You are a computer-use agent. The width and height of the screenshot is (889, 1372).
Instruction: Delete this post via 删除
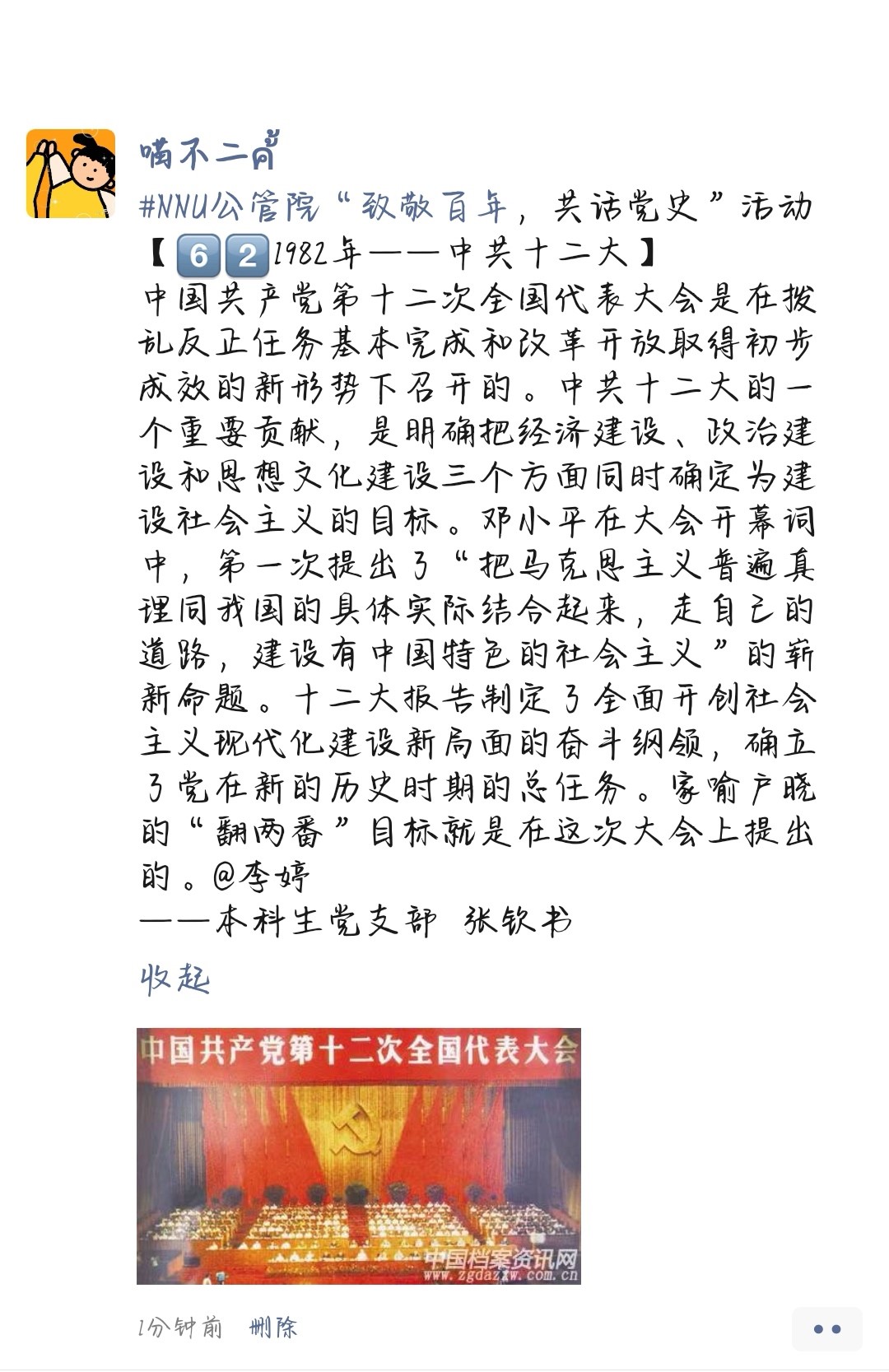[273, 1327]
